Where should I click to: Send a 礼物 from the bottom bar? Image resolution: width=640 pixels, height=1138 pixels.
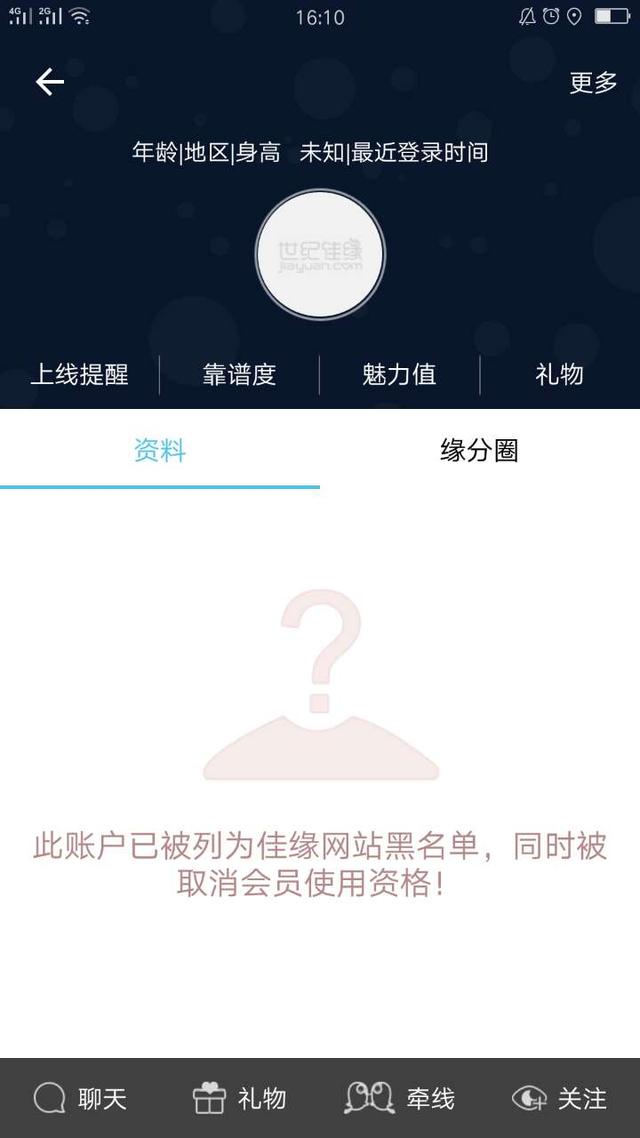pos(239,1098)
